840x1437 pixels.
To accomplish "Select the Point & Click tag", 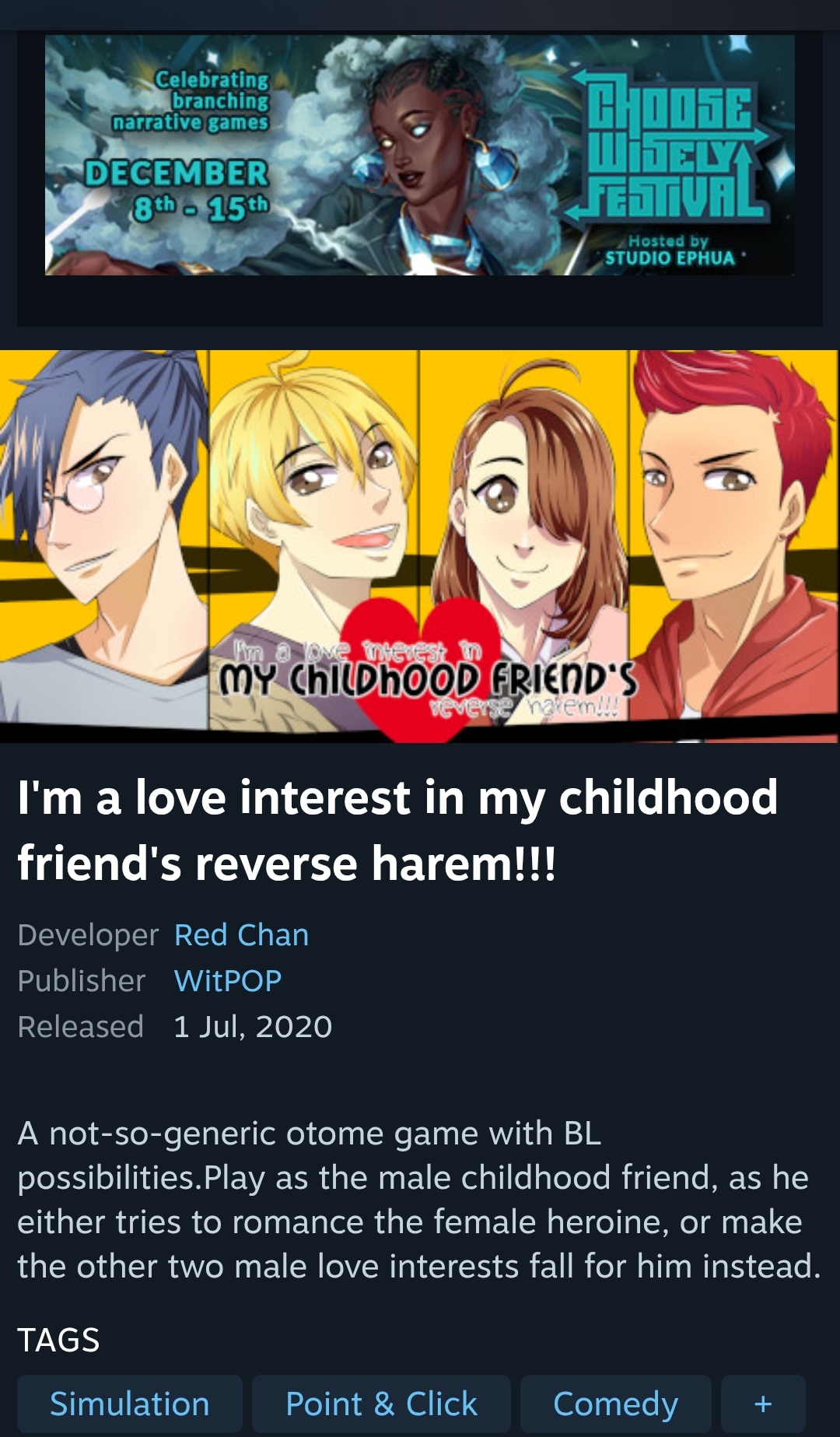I will tap(381, 1404).
